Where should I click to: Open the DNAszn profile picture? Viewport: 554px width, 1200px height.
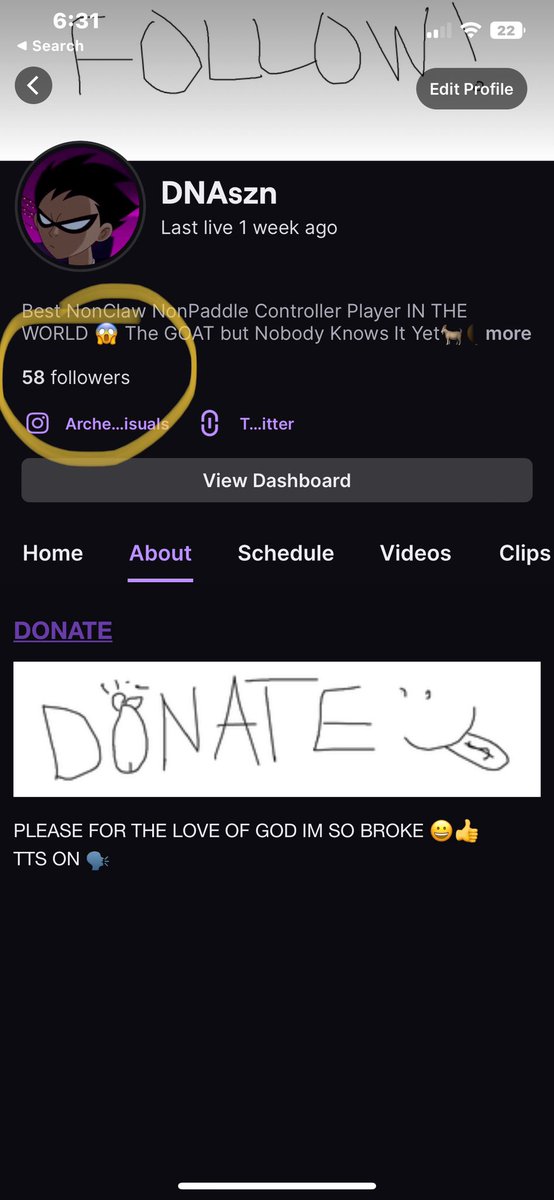click(x=81, y=206)
